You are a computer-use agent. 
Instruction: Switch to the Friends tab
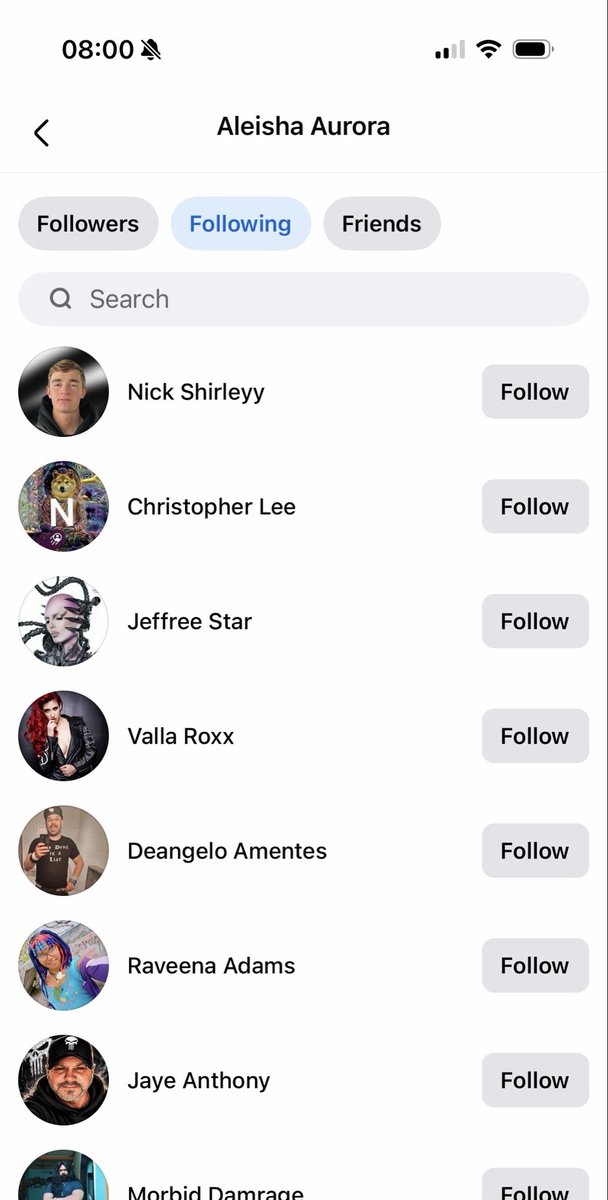point(382,224)
